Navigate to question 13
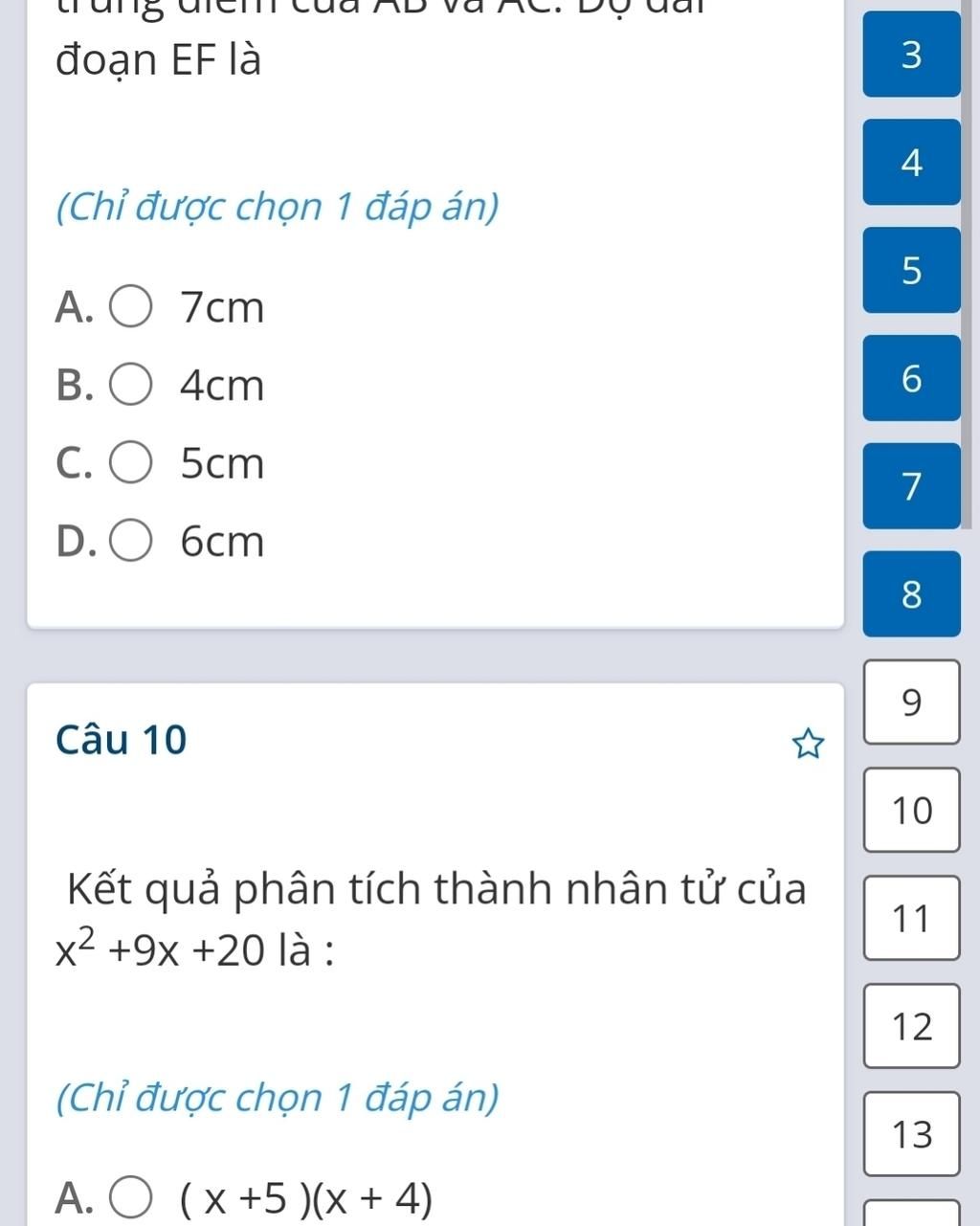This screenshot has width=980, height=1226. pos(911,1134)
